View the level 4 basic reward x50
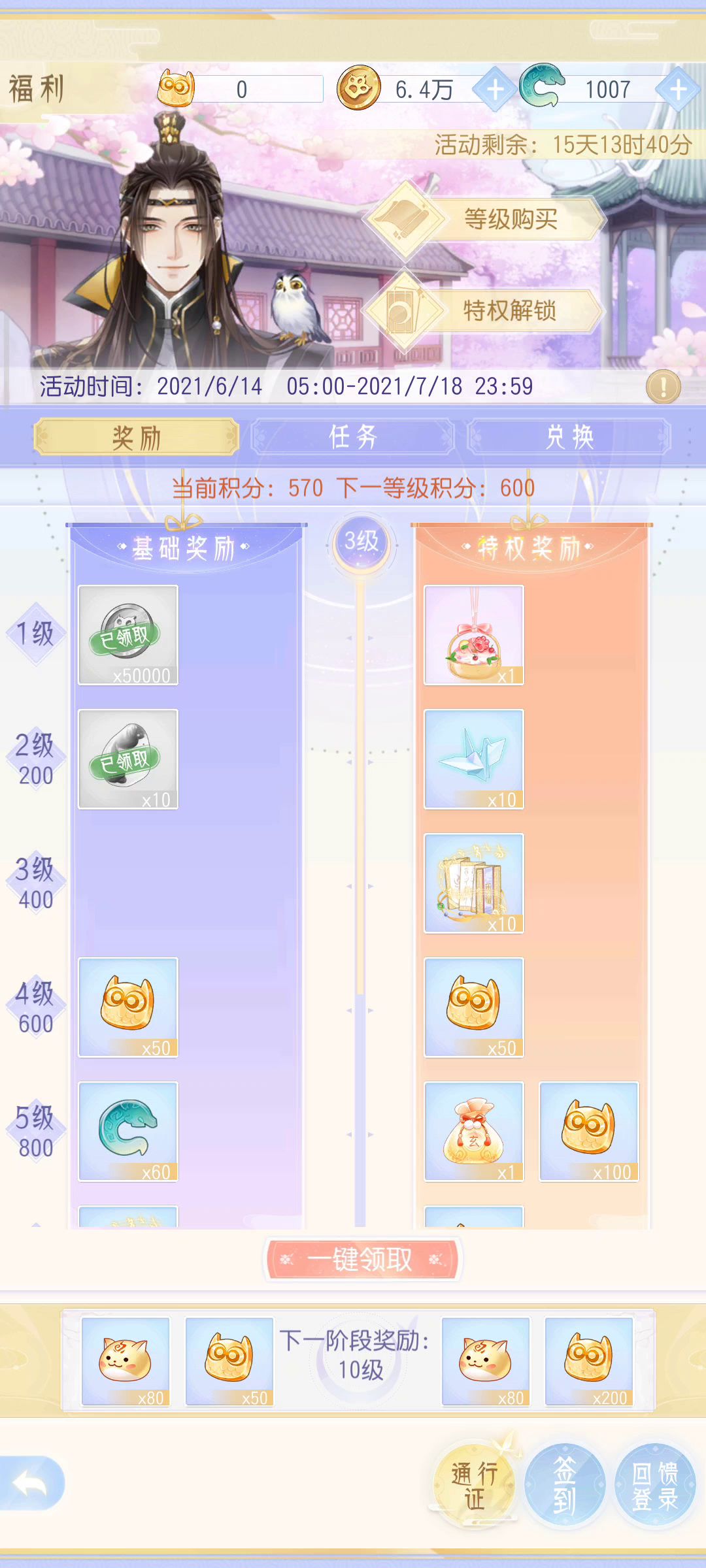Screen dimensions: 706x1568 pyautogui.click(x=128, y=1007)
